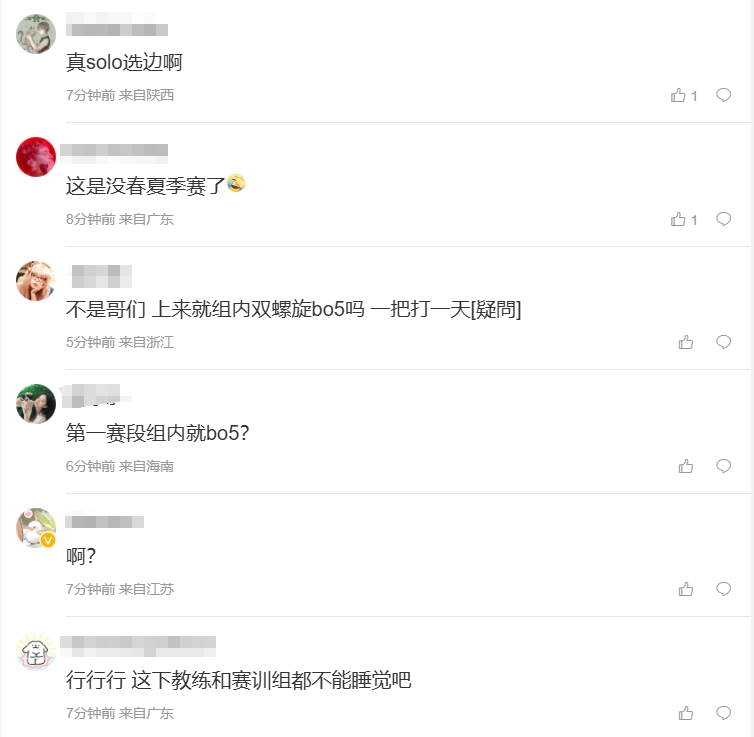This screenshot has height=737, width=754.
Task: Like the comment "第一赛段组内就bo5?"
Action: pos(686,466)
